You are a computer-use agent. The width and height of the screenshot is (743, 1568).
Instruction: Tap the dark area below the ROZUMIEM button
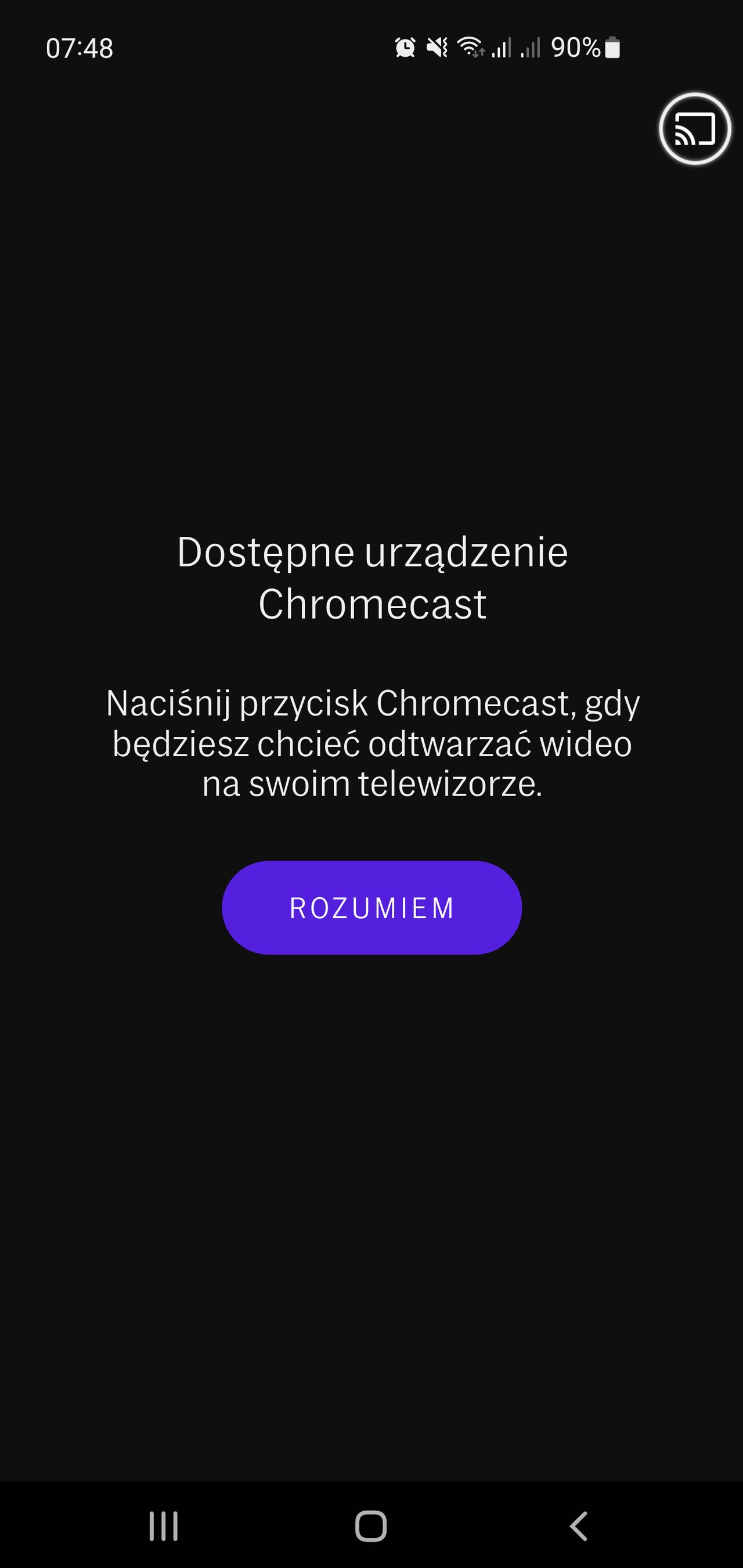(x=371, y=1157)
